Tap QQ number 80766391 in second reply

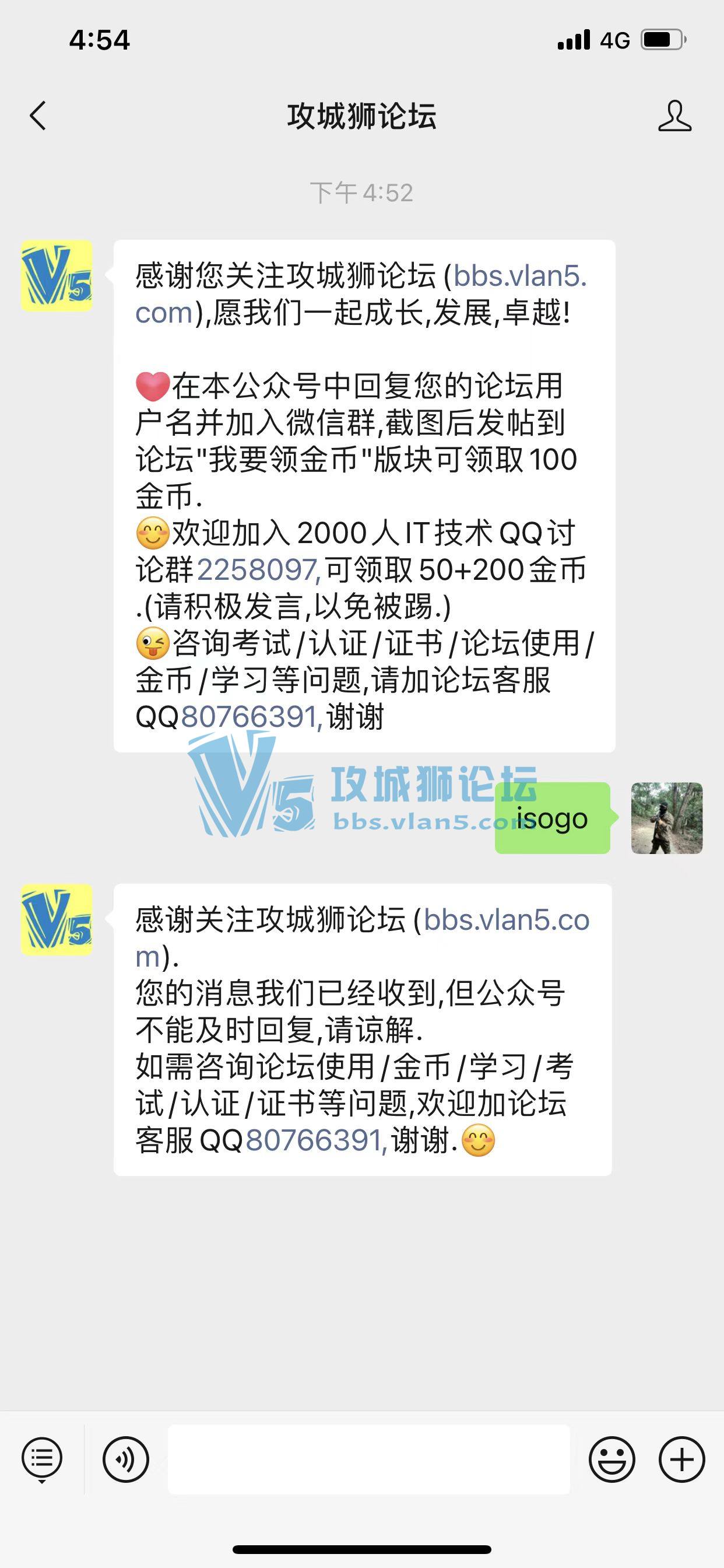pos(314,1140)
